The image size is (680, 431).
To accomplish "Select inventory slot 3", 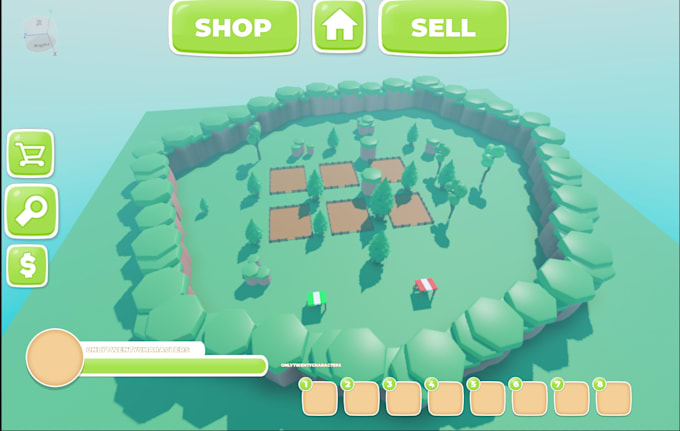I will (x=403, y=398).
